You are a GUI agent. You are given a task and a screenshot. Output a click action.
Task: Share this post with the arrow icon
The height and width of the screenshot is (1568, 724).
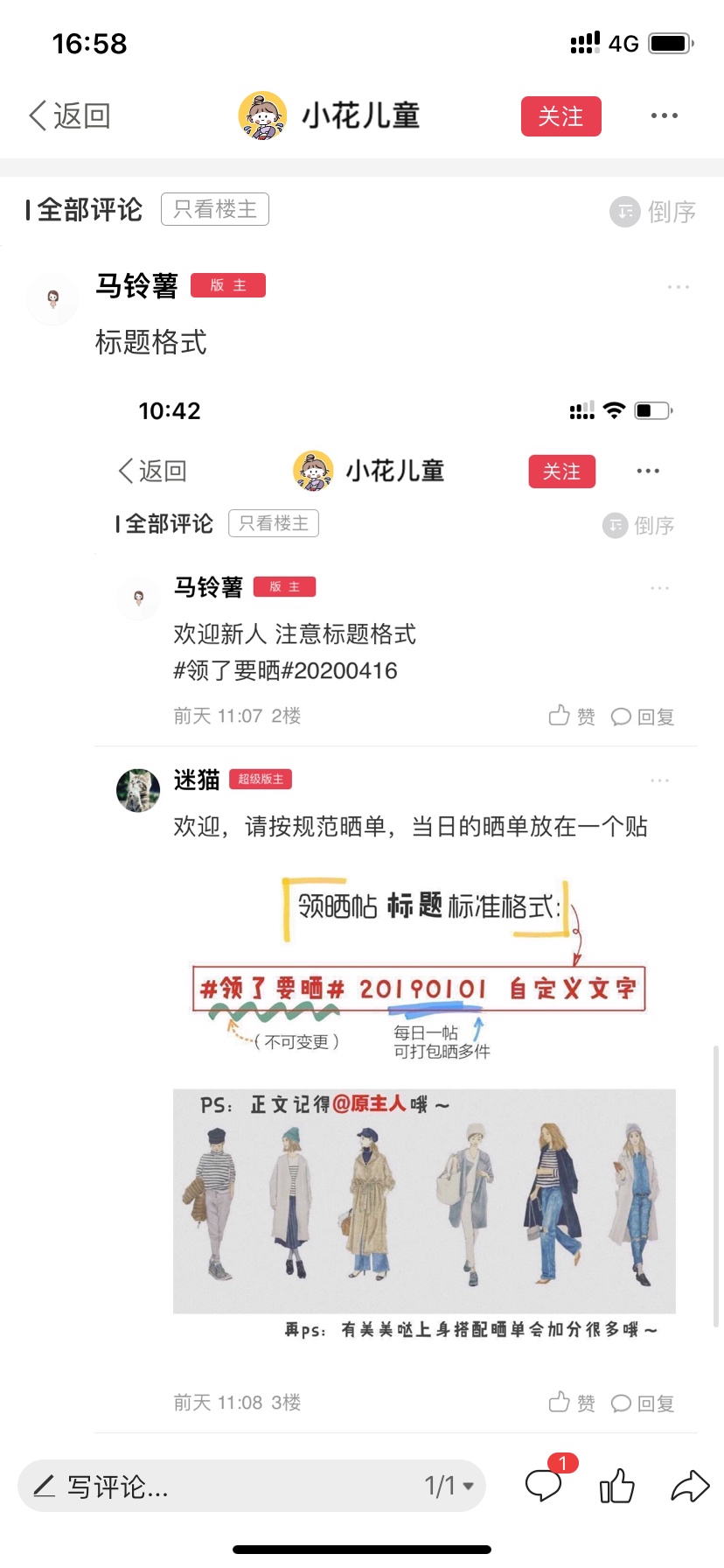point(690,1486)
